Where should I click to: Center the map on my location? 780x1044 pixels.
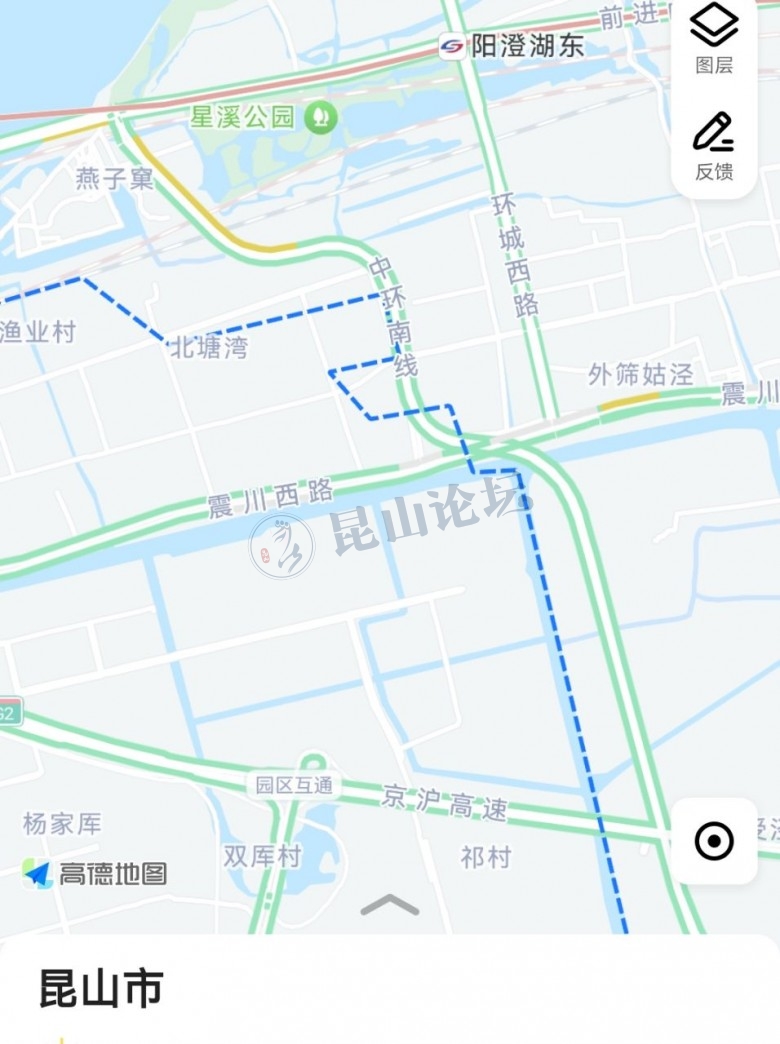click(714, 841)
